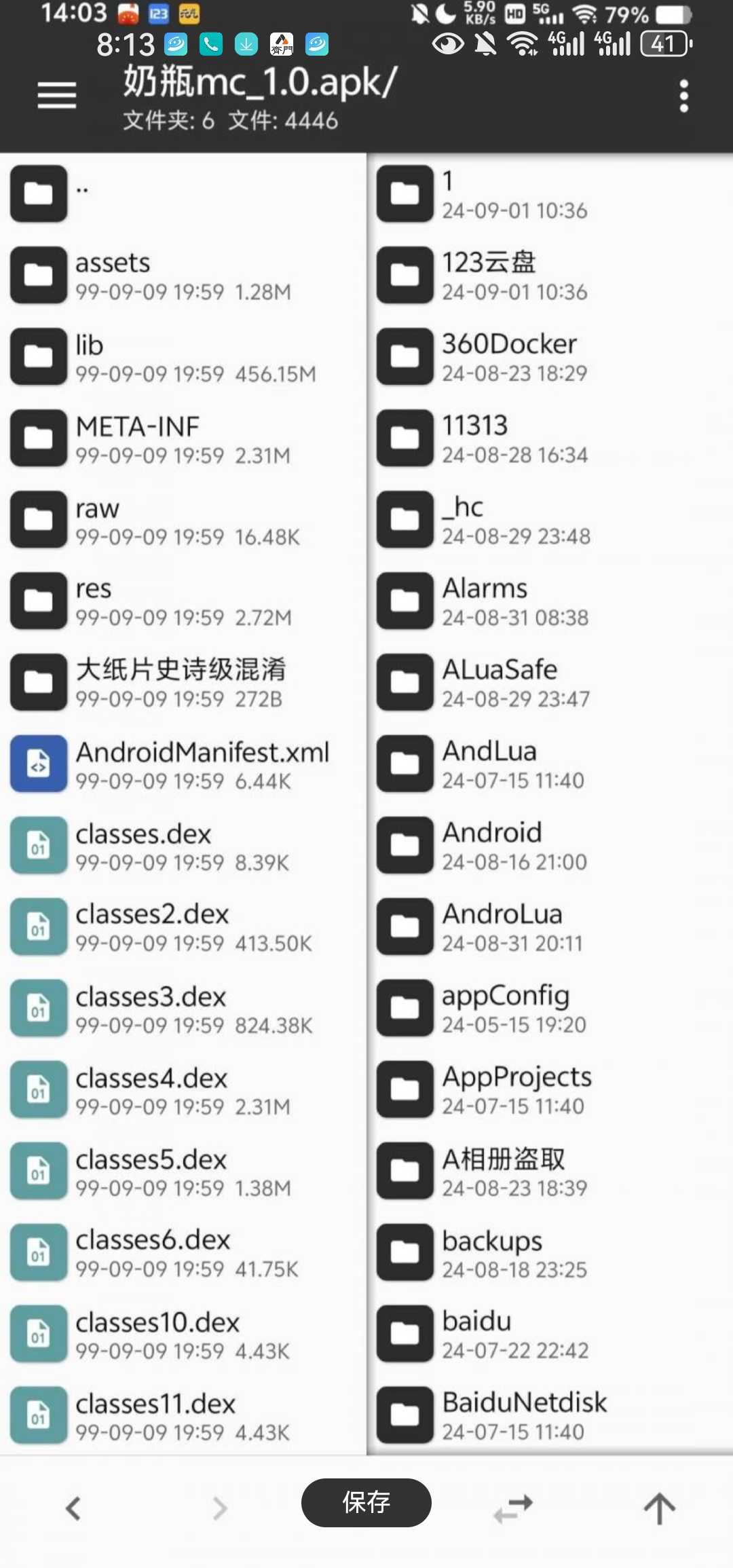Open AndroidManifest.xml file
733x1568 pixels.
[182, 765]
